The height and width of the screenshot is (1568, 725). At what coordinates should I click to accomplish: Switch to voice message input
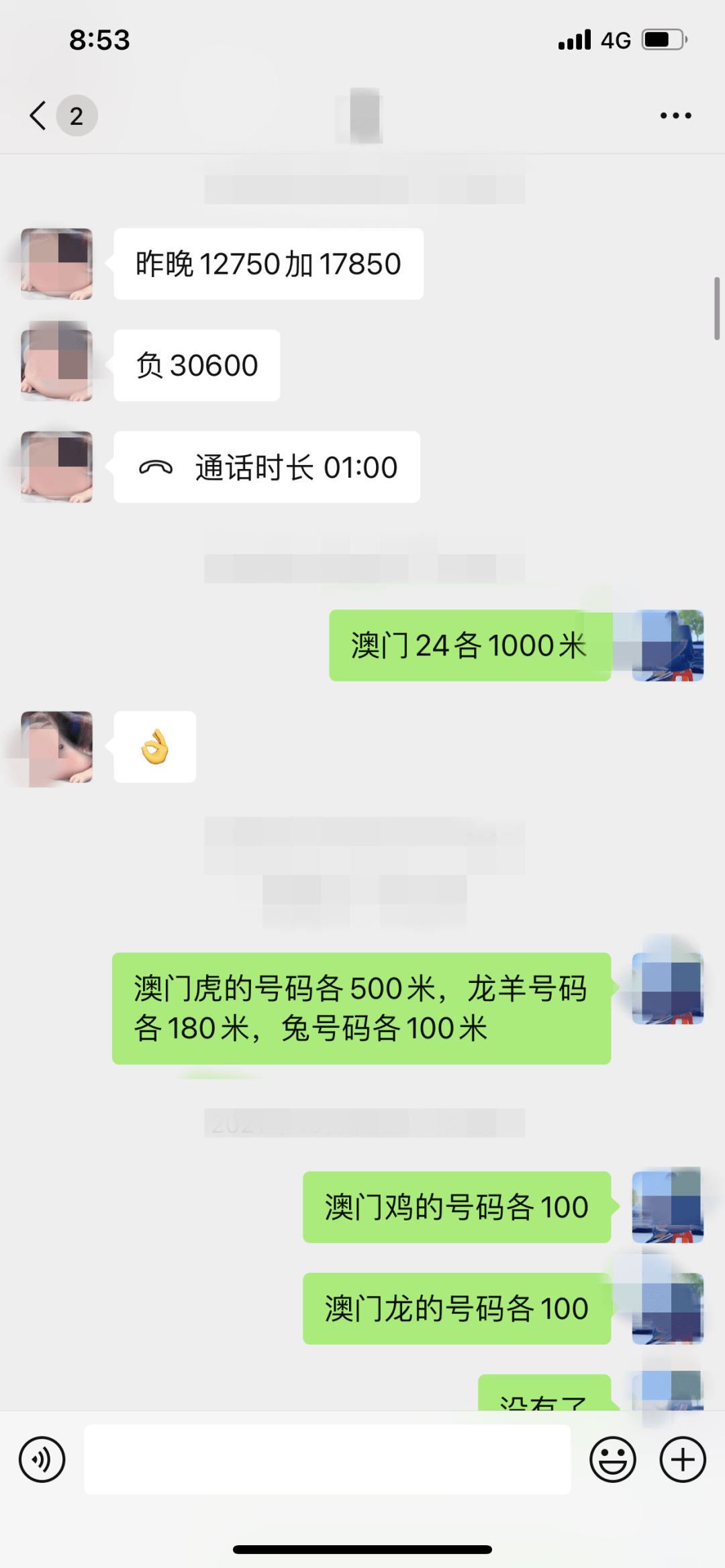[42, 1459]
